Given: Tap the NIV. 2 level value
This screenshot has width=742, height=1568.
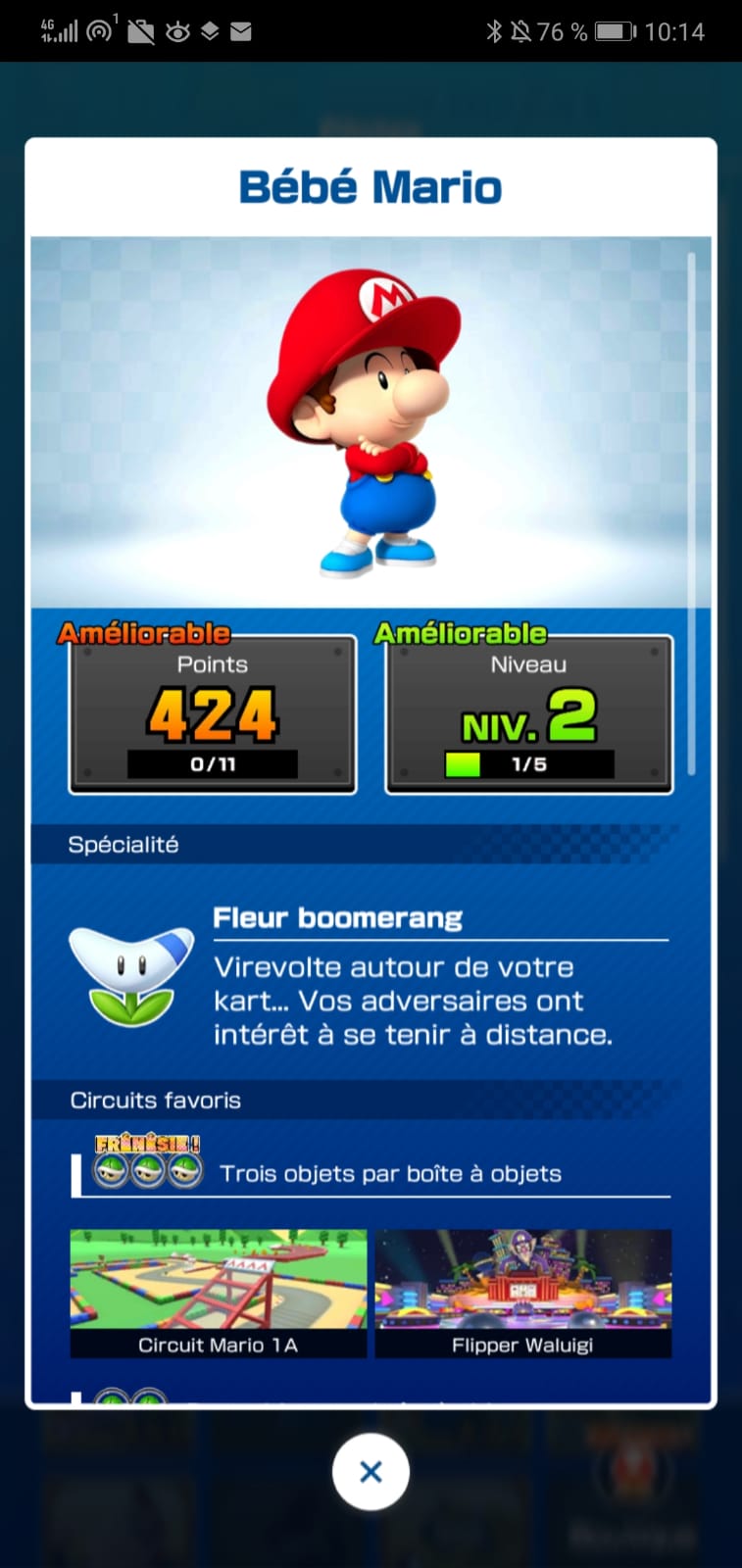Looking at the screenshot, I should tap(529, 718).
